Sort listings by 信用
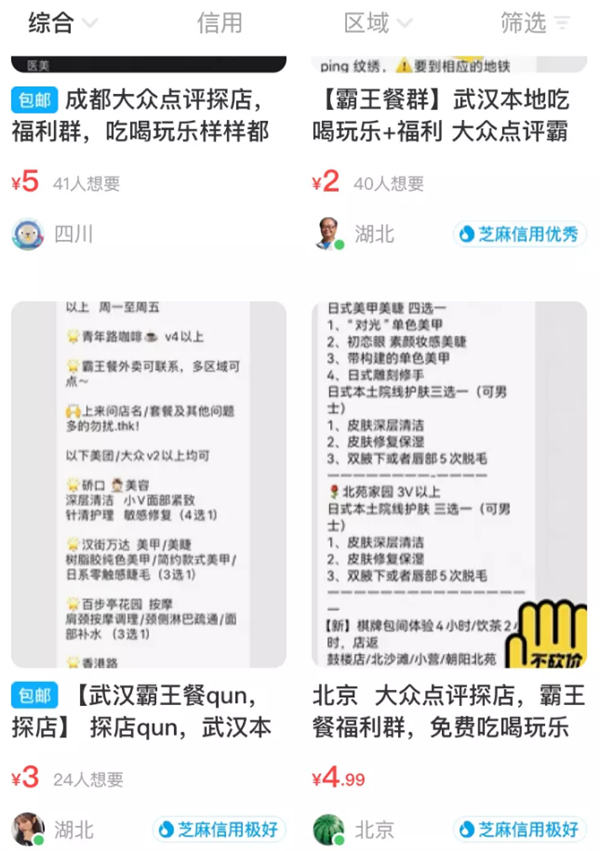Image resolution: width=600 pixels, height=851 pixels. click(x=219, y=23)
